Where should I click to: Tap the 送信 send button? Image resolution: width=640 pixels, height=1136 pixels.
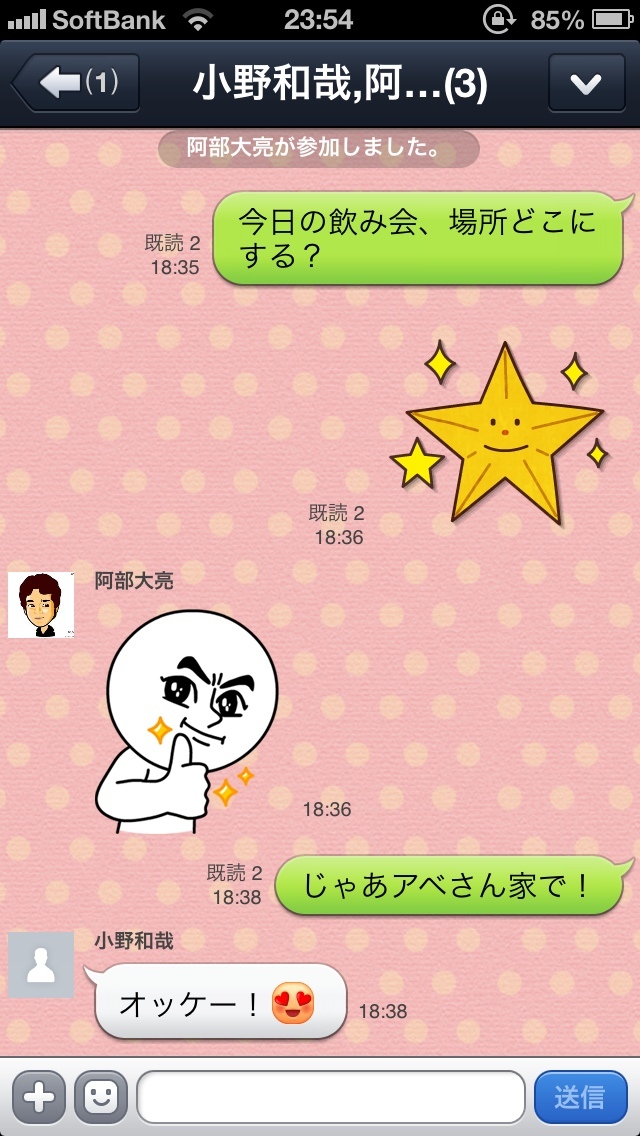point(579,1097)
